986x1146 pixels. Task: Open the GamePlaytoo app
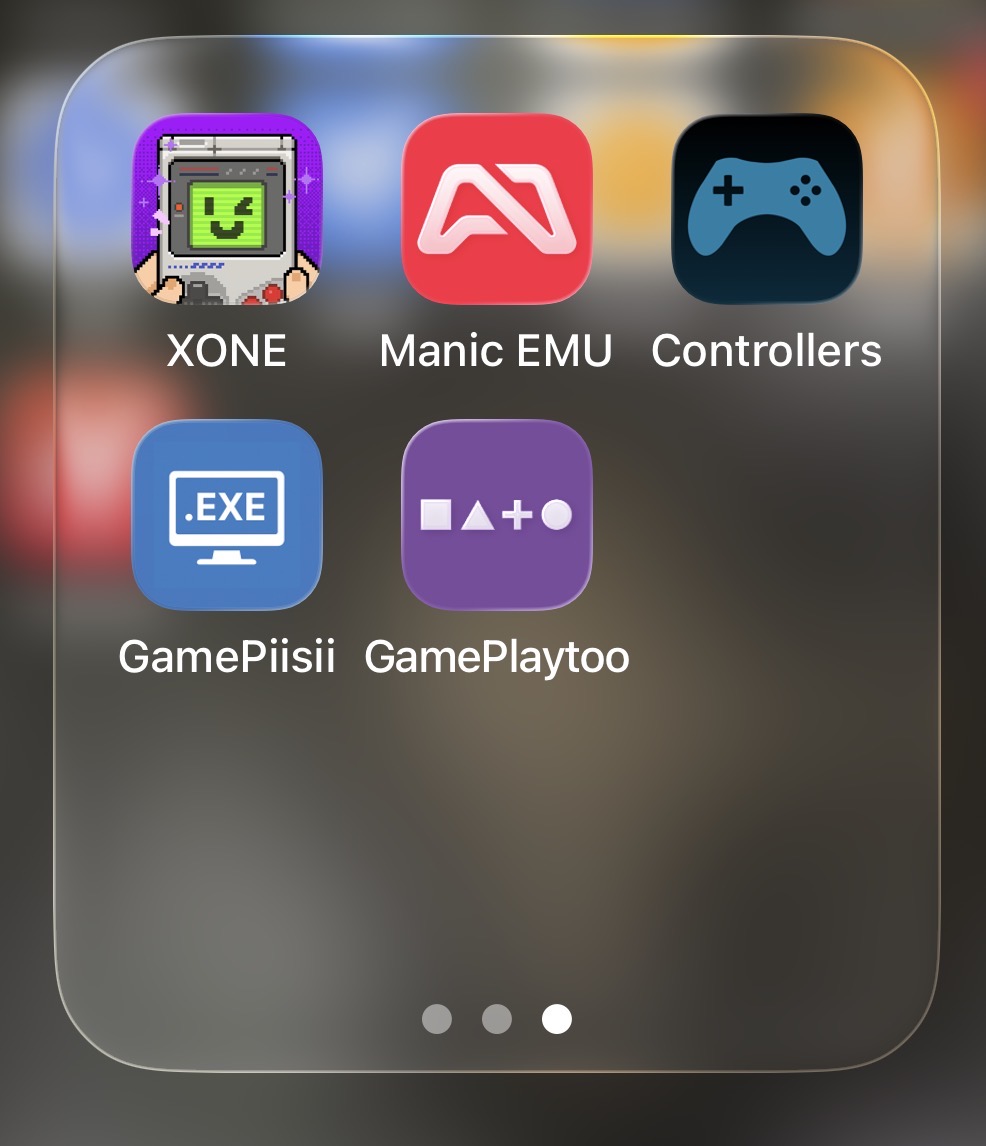pyautogui.click(x=497, y=515)
